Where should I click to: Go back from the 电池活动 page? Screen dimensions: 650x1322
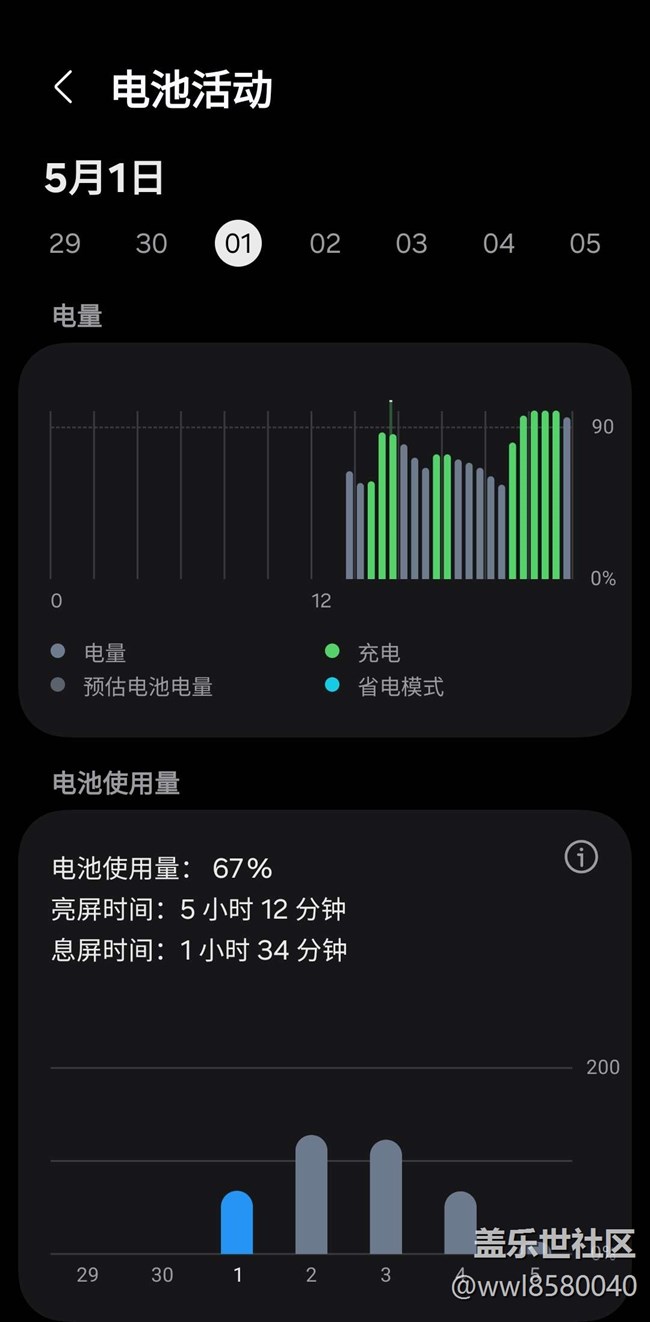coord(63,88)
